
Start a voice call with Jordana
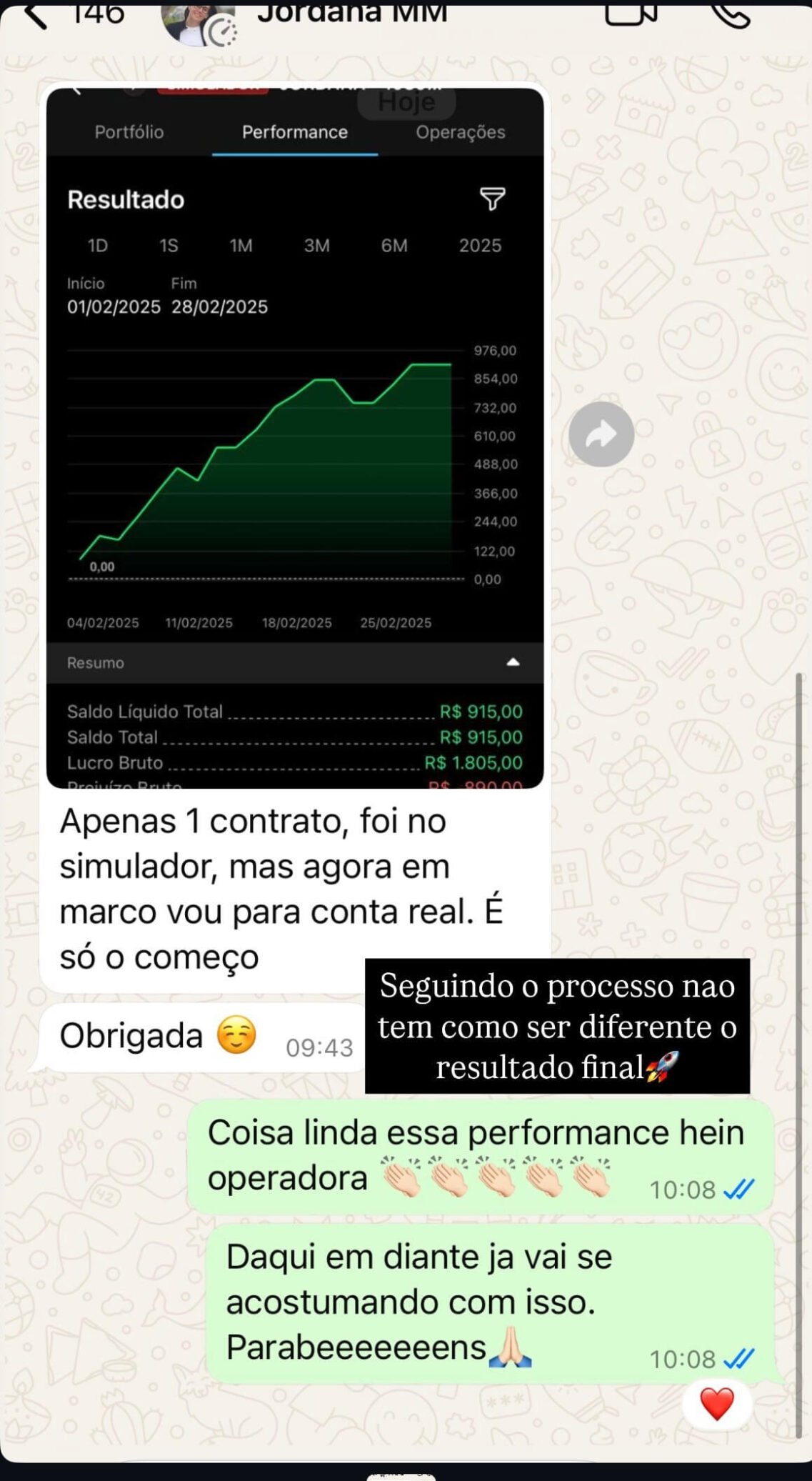tap(730, 14)
